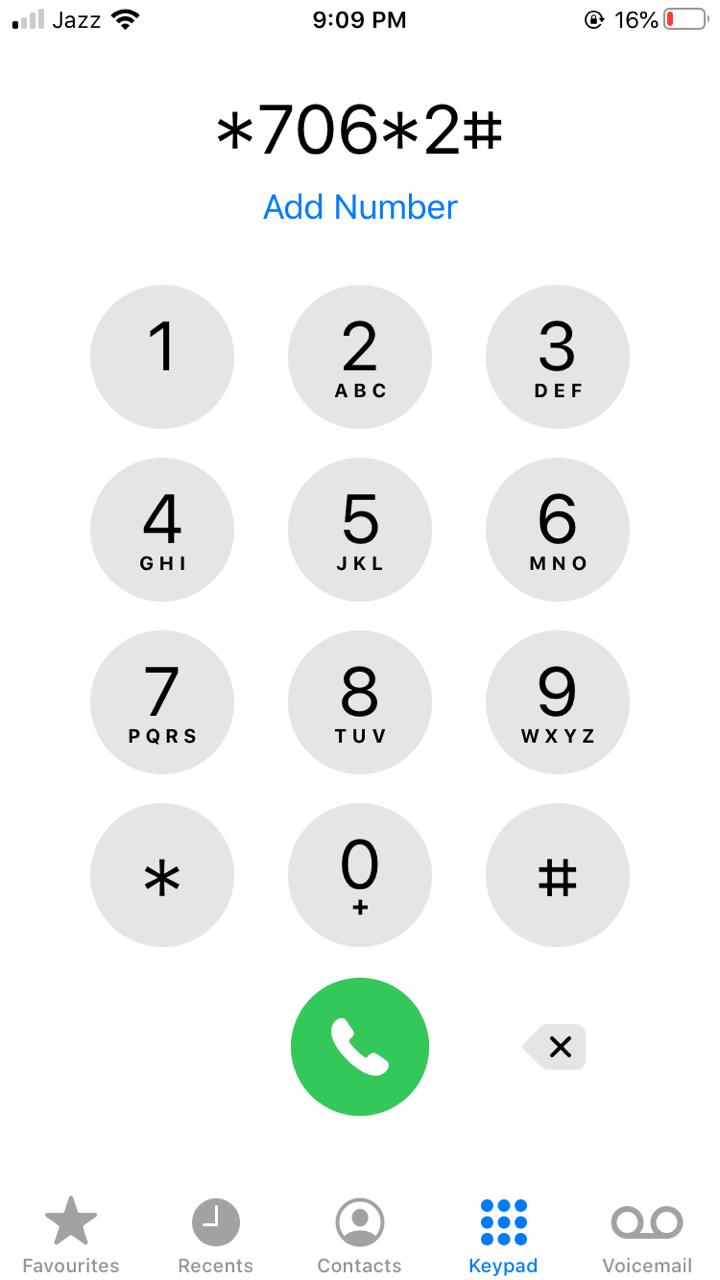Screen dimensions: 720x1280
Task: Select the Keypad tab
Action: (503, 1235)
